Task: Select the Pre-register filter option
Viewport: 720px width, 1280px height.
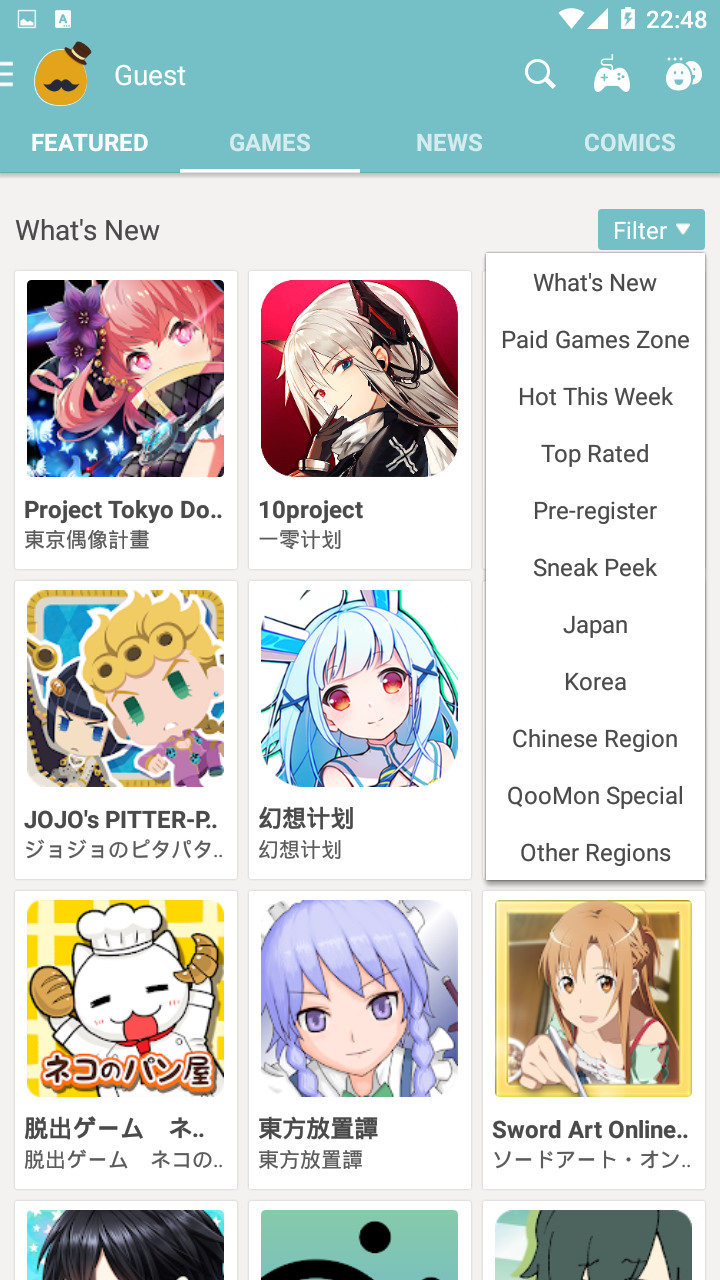Action: (x=595, y=511)
